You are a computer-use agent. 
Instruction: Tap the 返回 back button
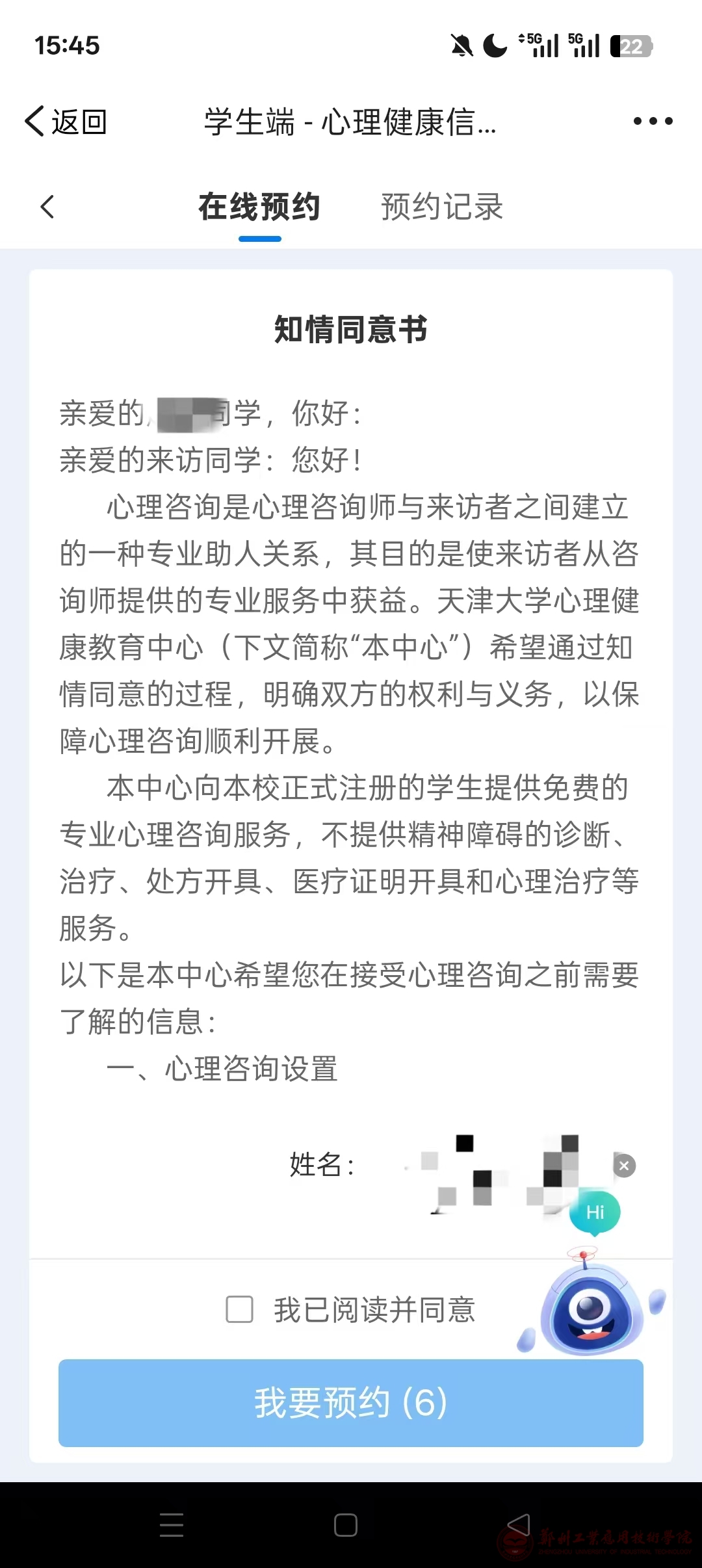point(66,122)
